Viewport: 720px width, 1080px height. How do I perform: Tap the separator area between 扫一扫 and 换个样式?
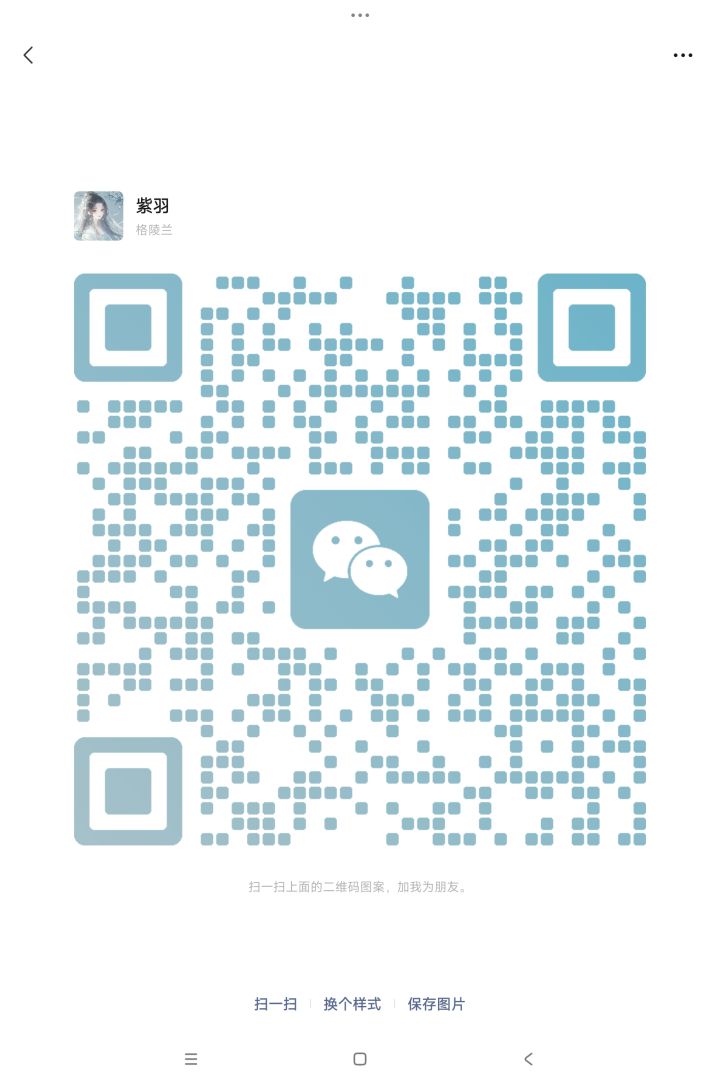coord(313,1003)
